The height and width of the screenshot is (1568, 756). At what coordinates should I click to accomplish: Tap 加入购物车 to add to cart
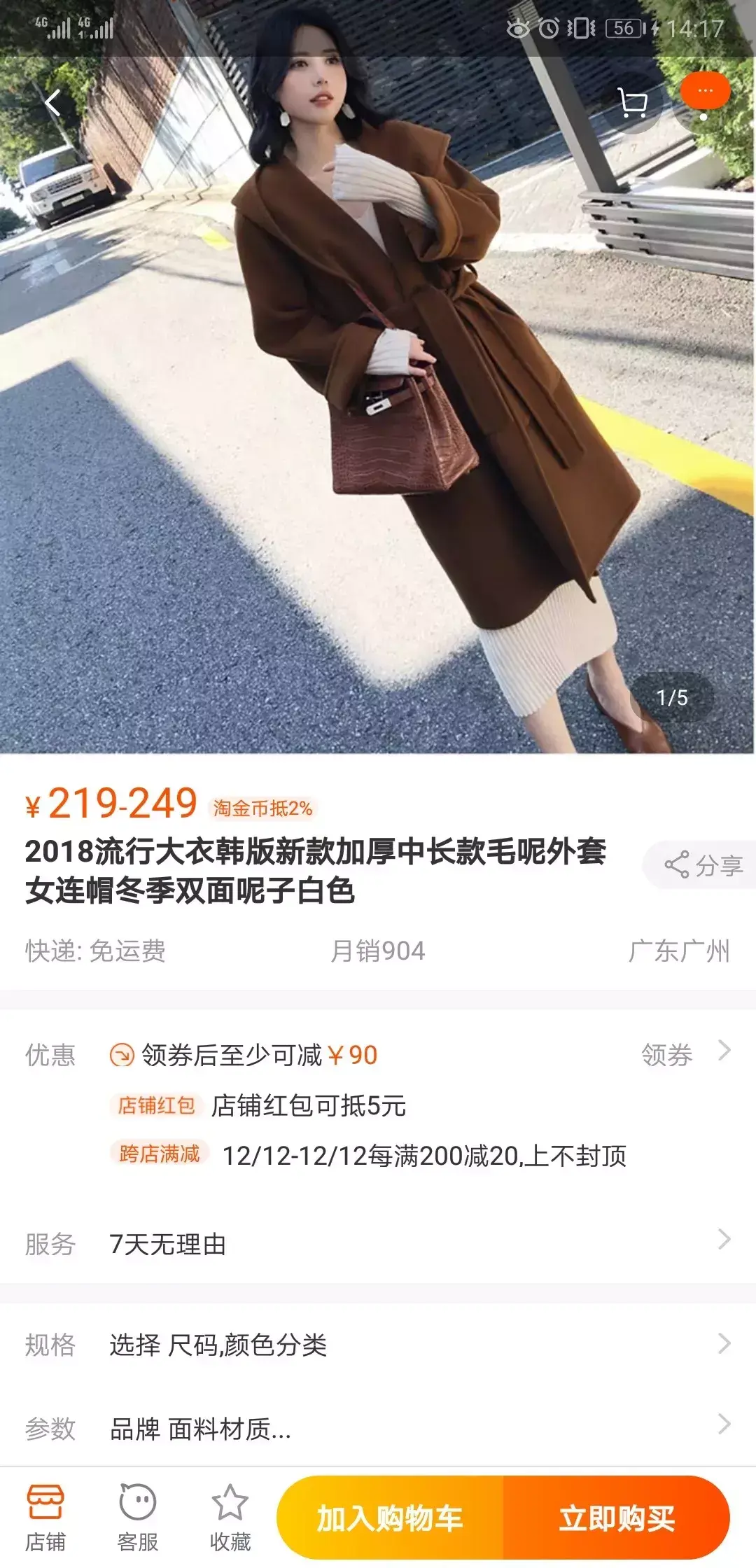(390, 1518)
